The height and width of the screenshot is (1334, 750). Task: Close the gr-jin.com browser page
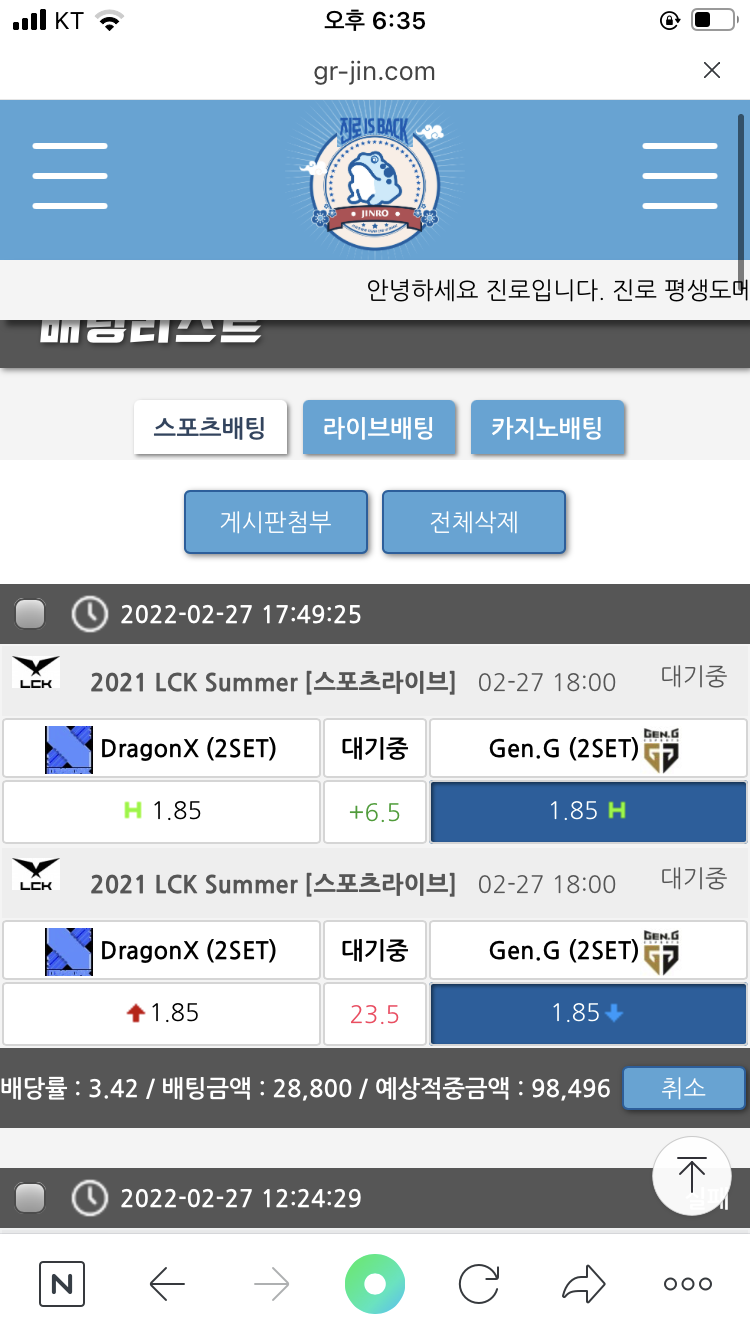tap(711, 70)
